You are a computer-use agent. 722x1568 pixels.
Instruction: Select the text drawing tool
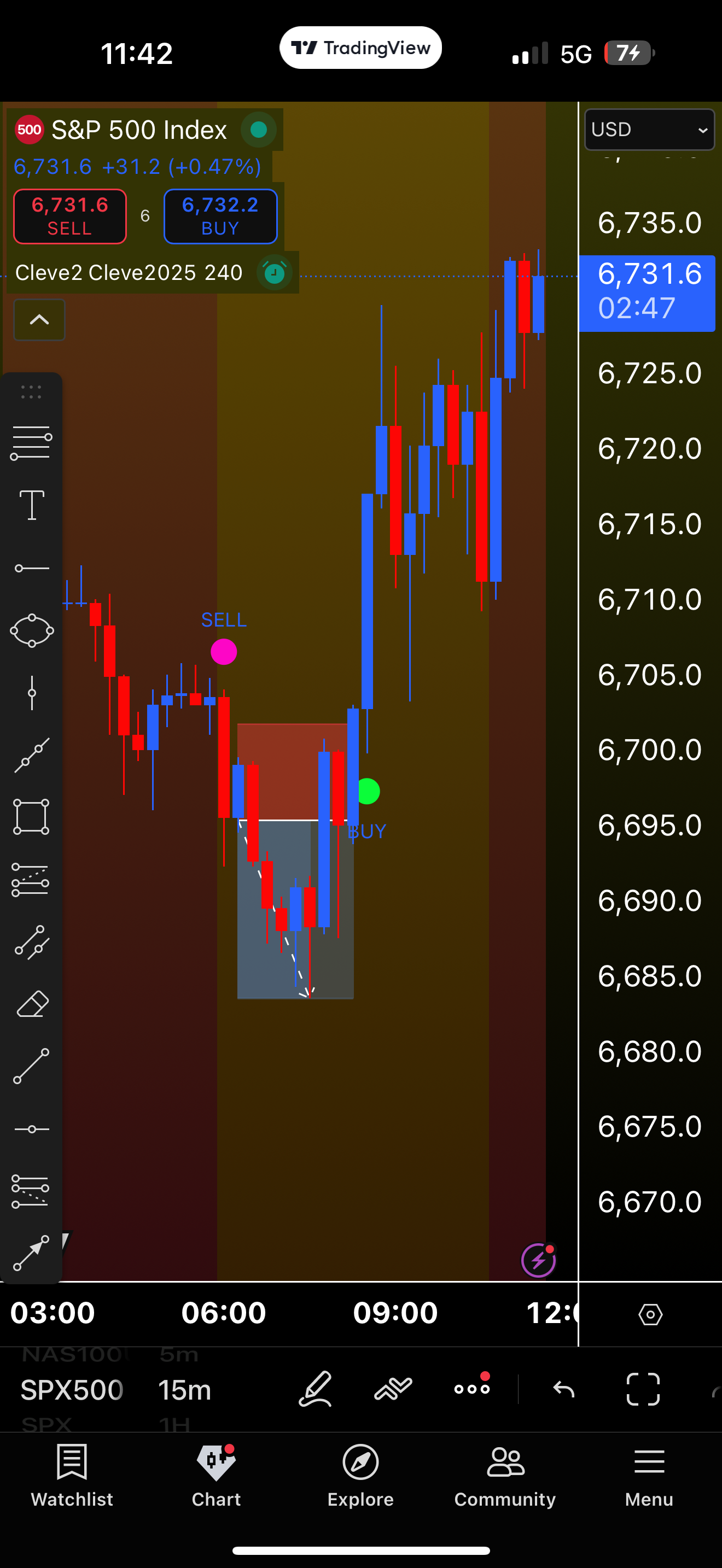click(x=32, y=505)
